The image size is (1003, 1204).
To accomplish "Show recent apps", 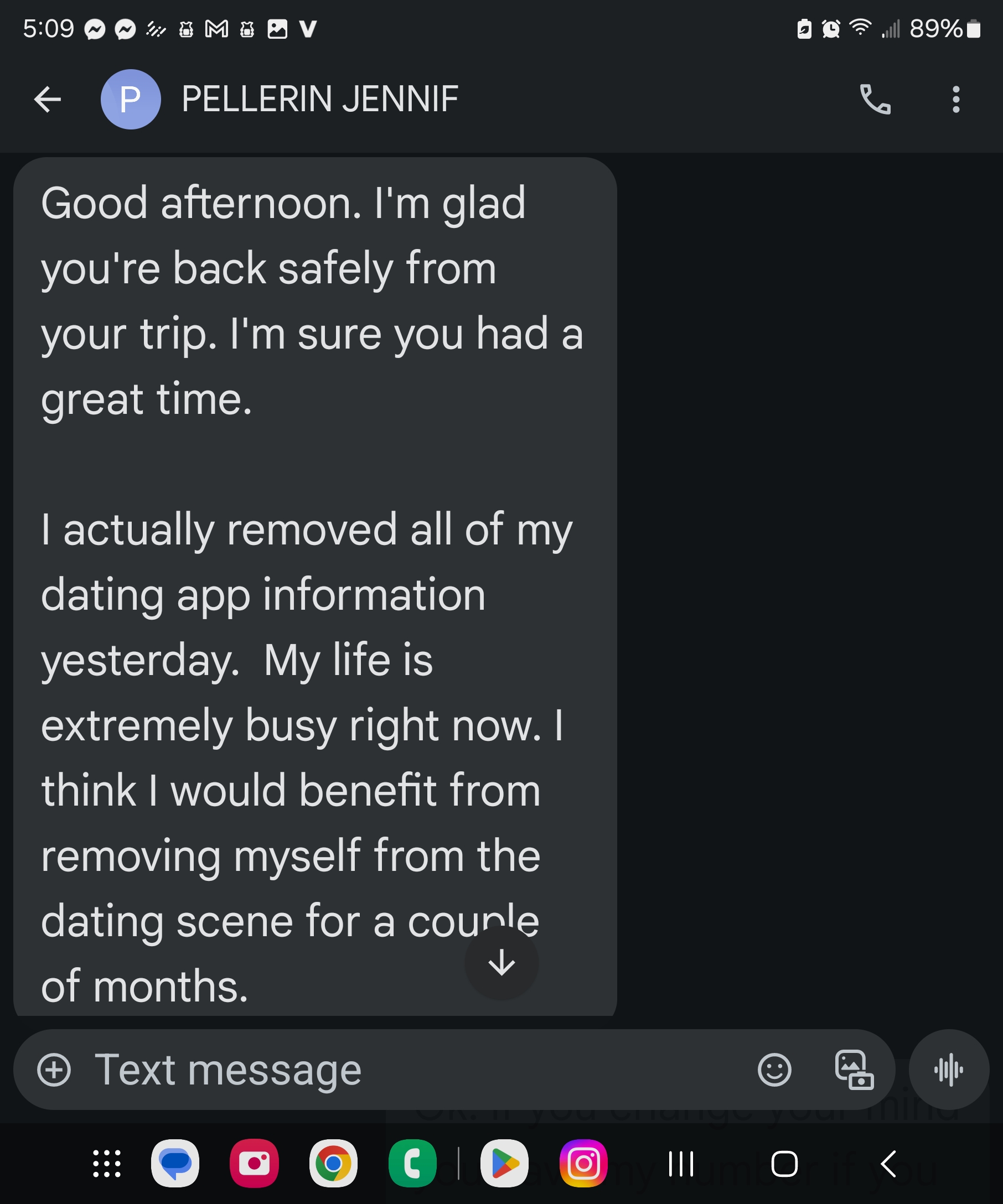I will click(681, 1164).
